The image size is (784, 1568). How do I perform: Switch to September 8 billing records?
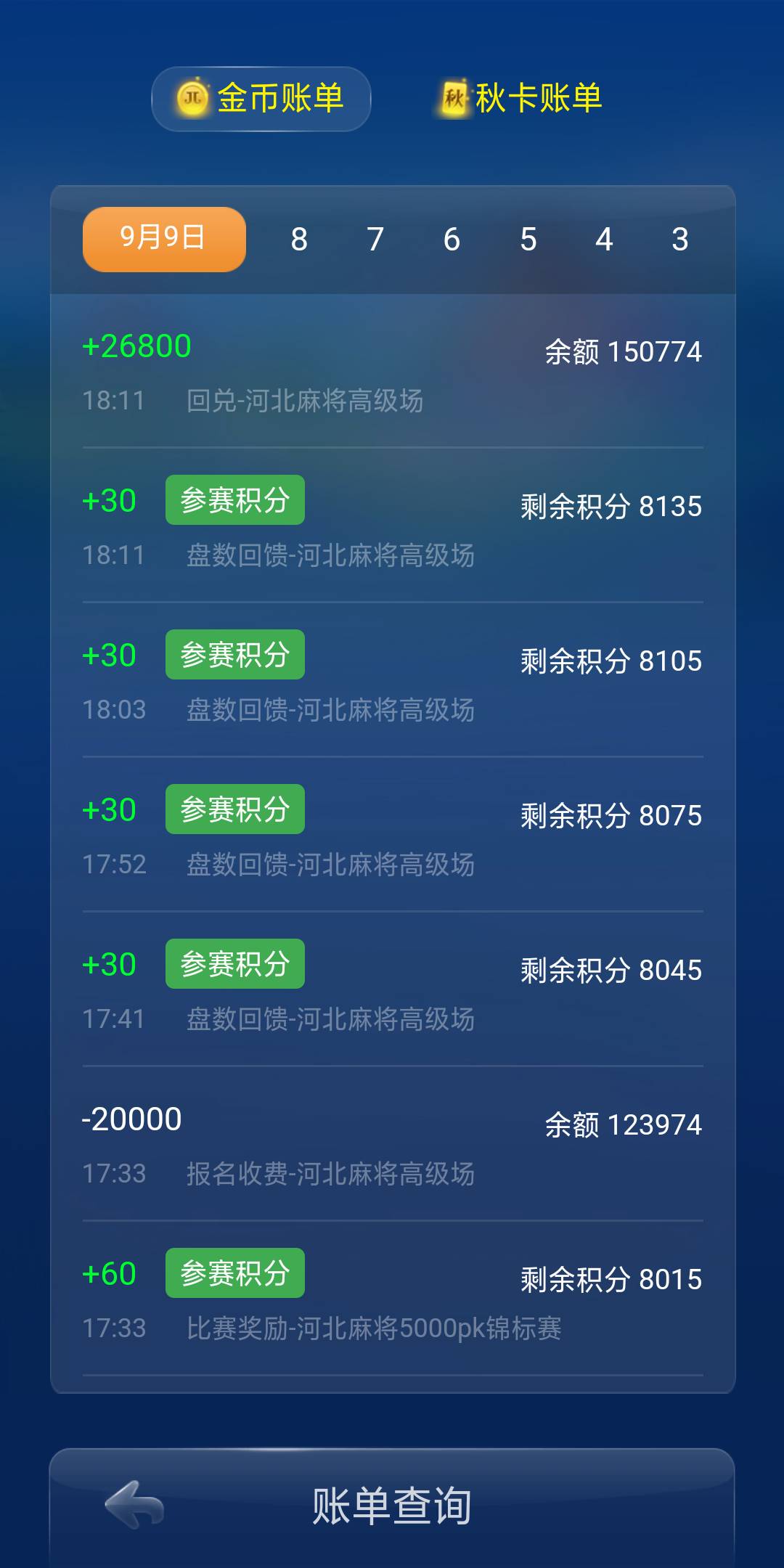[298, 238]
